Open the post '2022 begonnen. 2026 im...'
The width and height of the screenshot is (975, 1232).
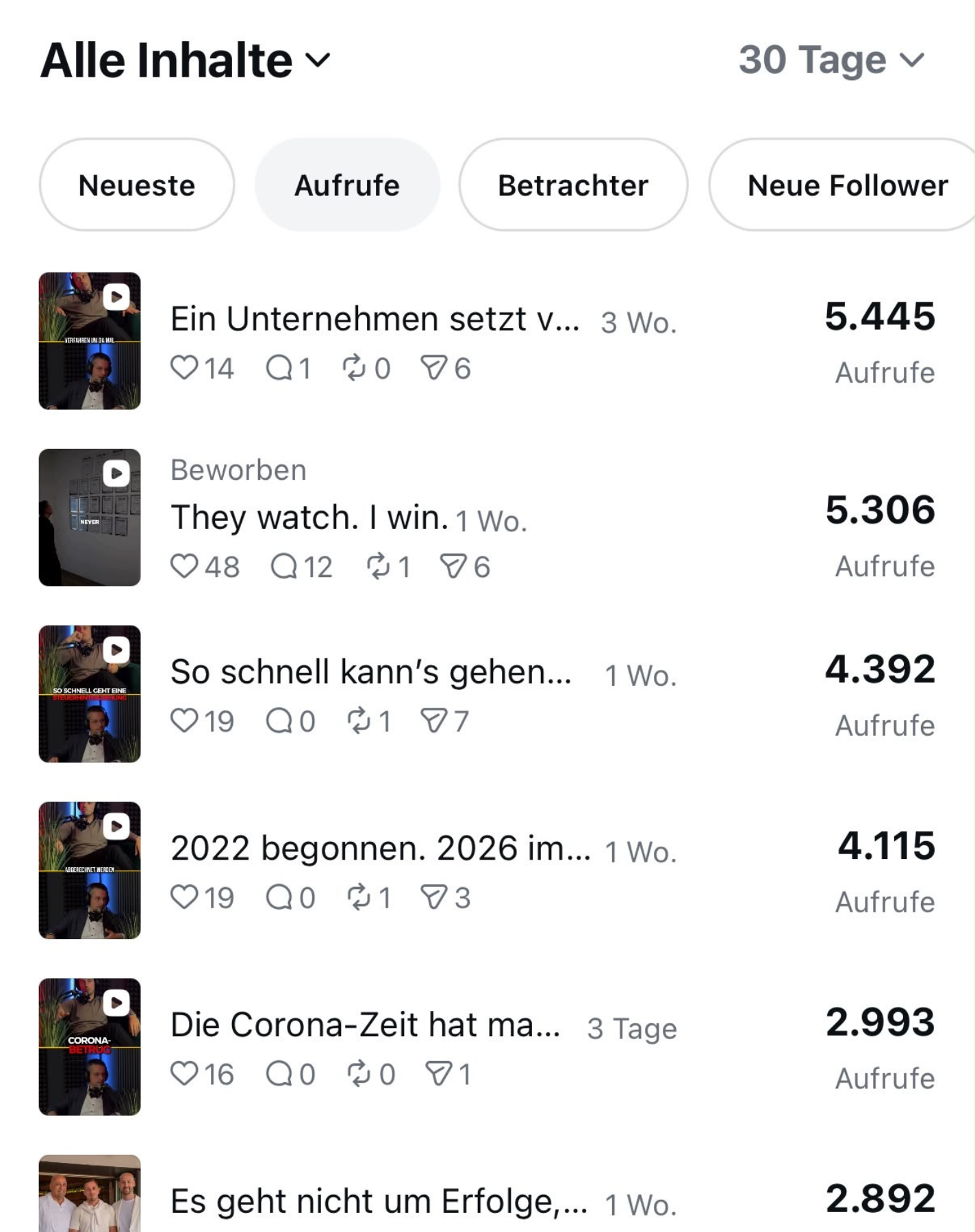tap(488, 871)
